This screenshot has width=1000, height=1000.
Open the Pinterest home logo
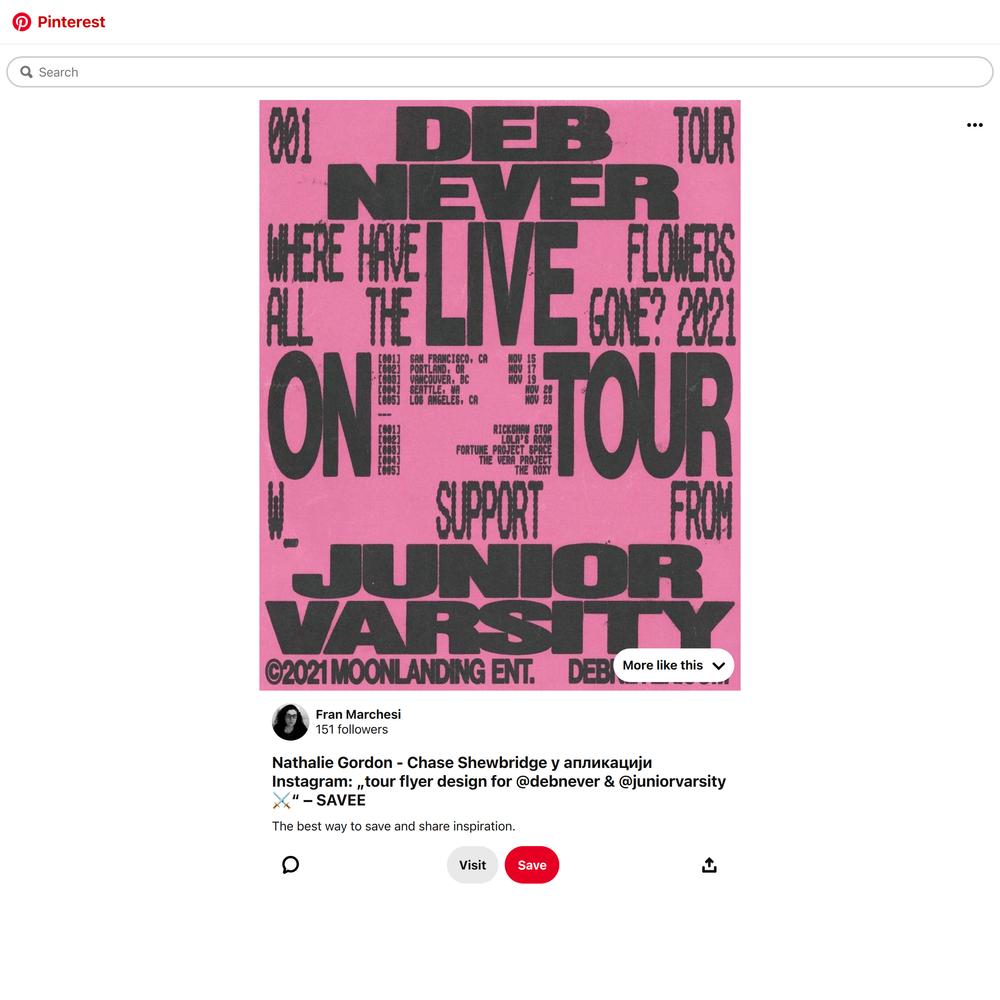pos(58,22)
